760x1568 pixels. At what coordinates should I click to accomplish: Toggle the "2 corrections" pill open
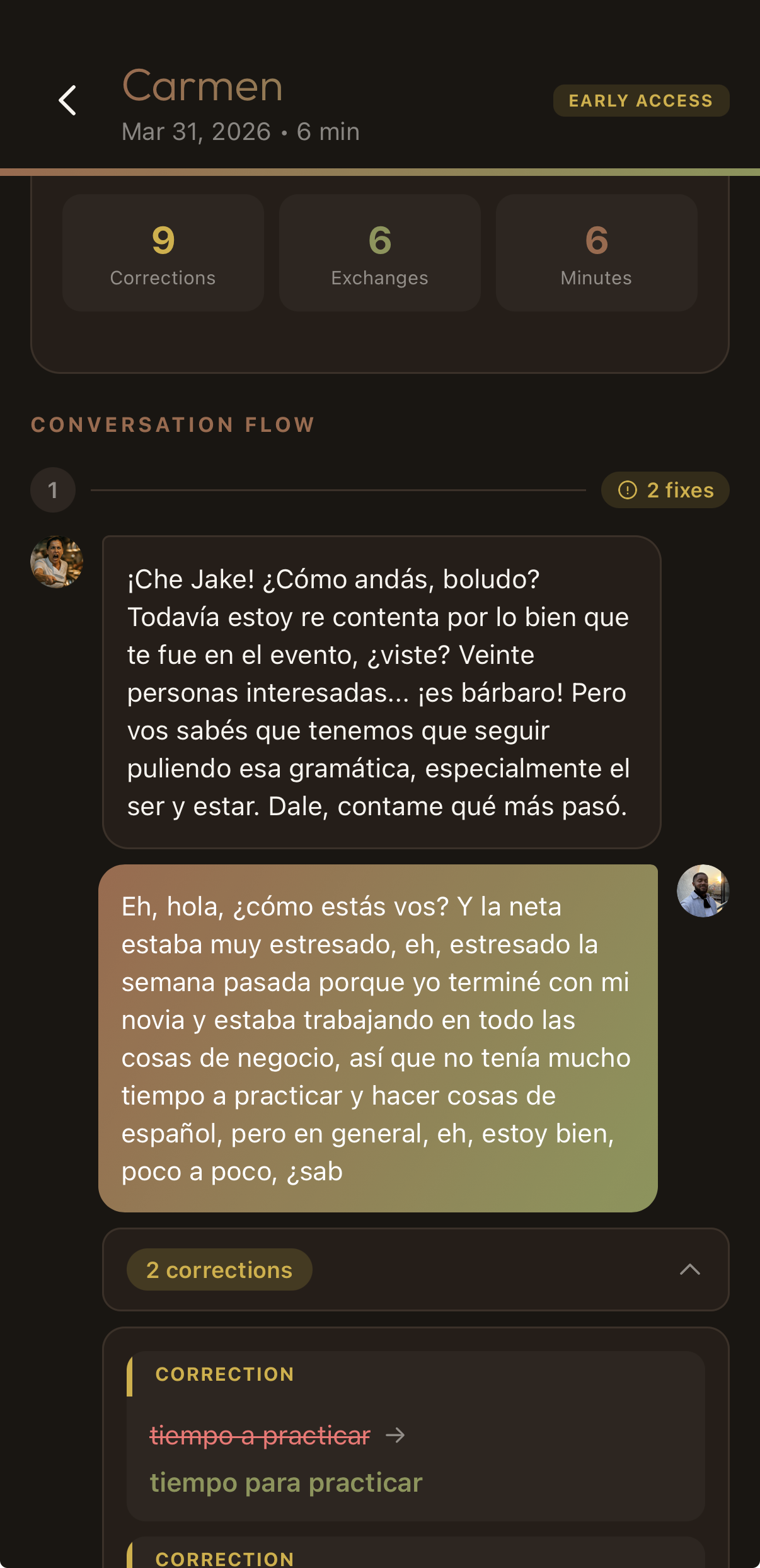(219, 1270)
